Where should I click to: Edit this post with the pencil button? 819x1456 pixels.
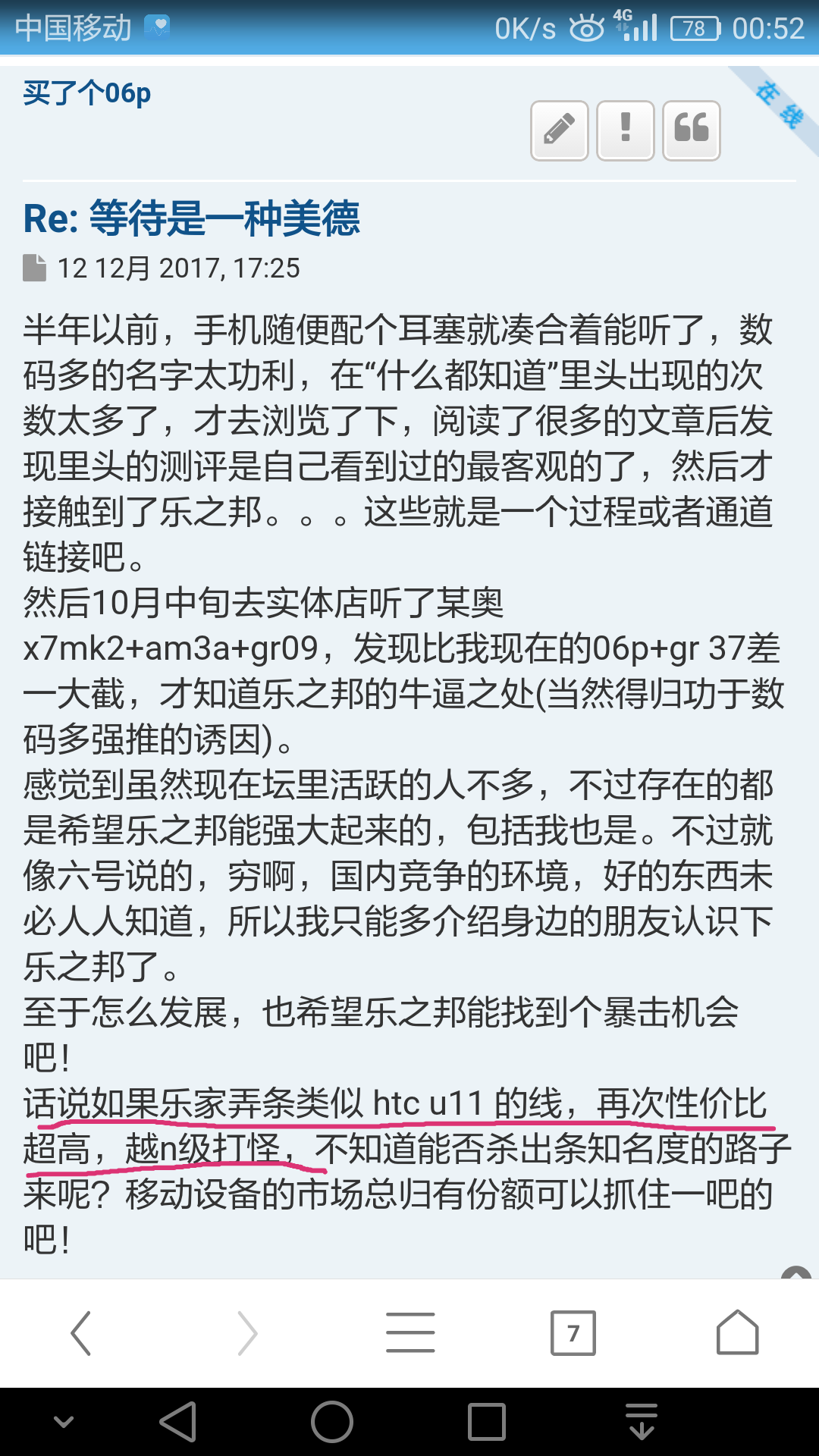coord(560,130)
